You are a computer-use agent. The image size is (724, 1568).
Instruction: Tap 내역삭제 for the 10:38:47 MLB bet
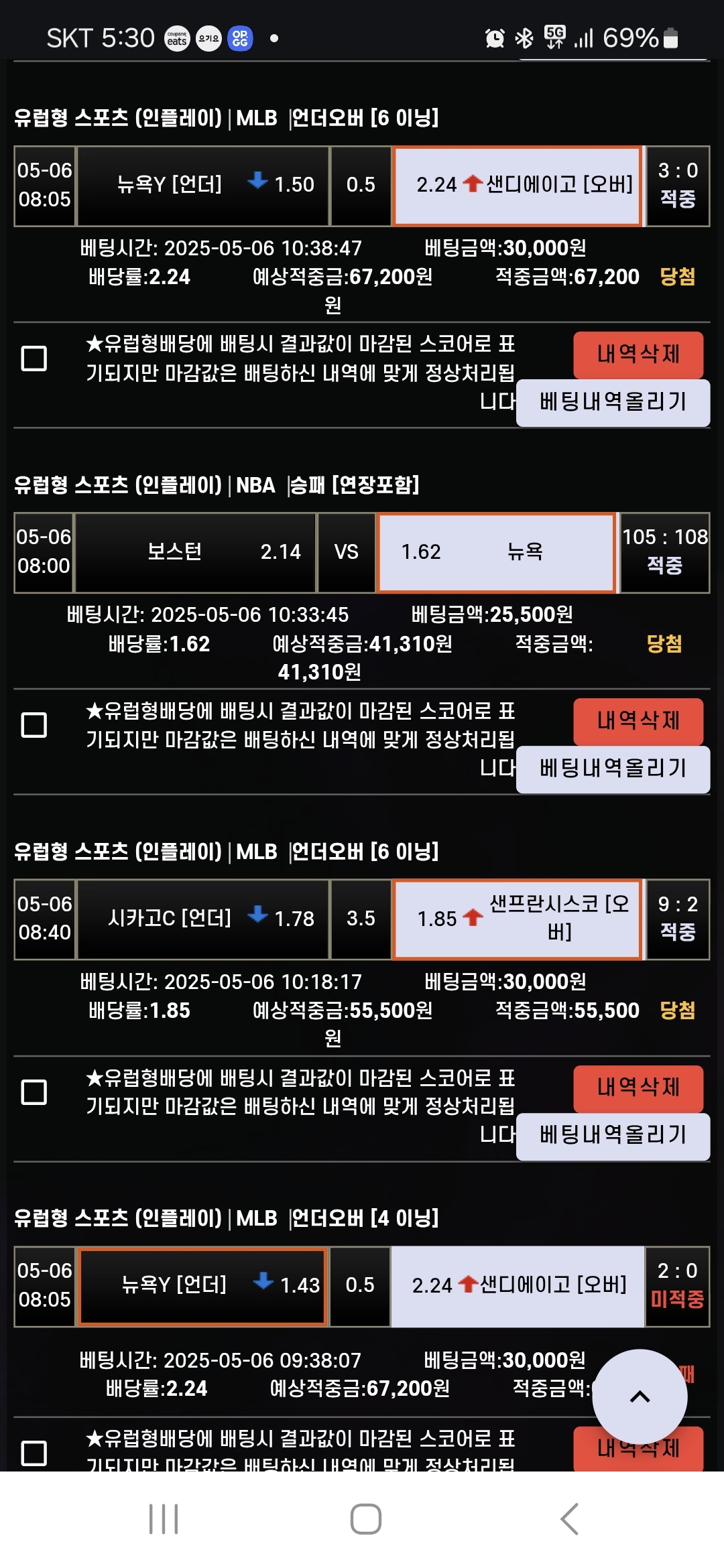click(x=638, y=354)
